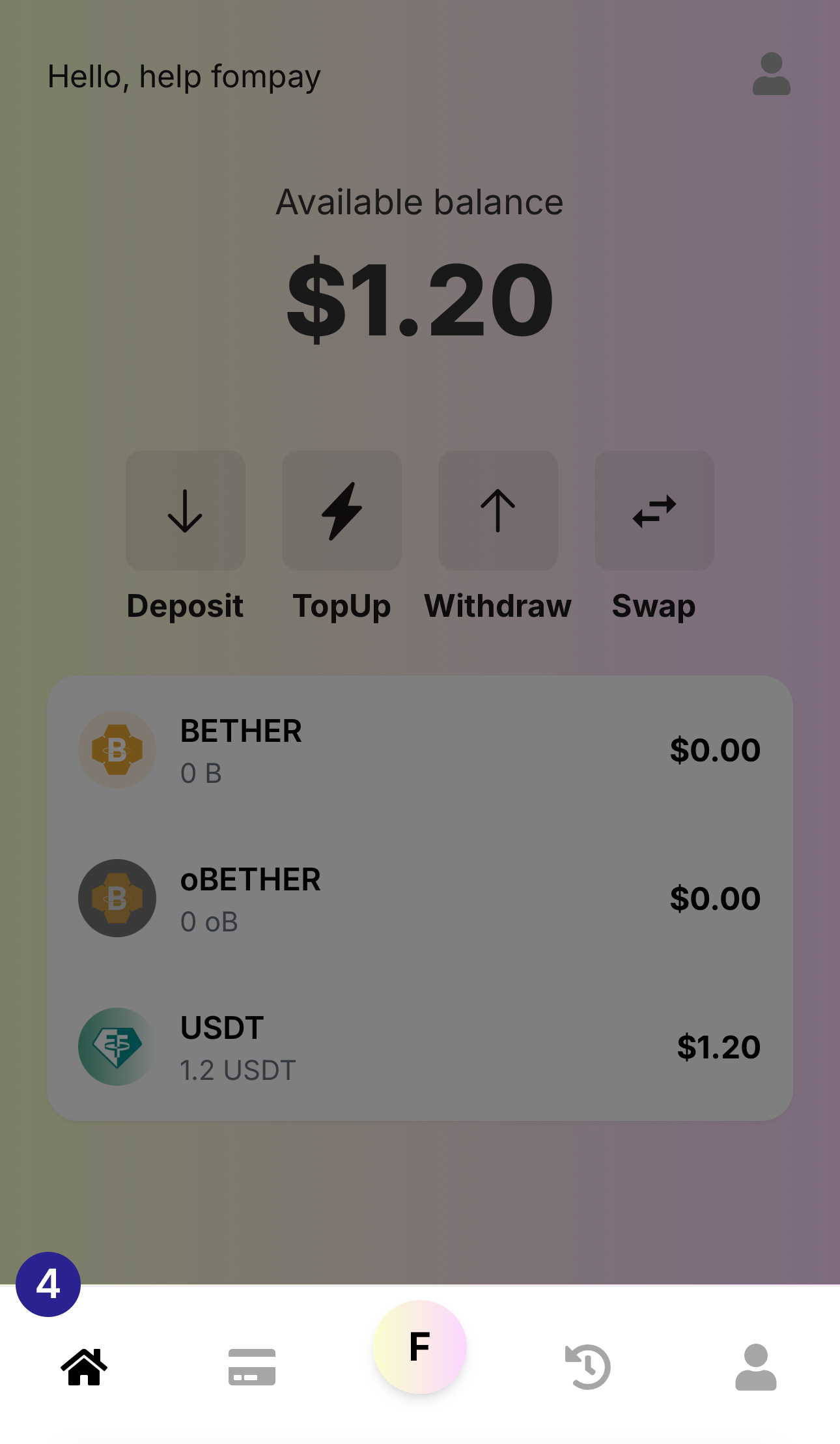Open the TopUp option
Screen dimensions: 840x1444
(342, 511)
